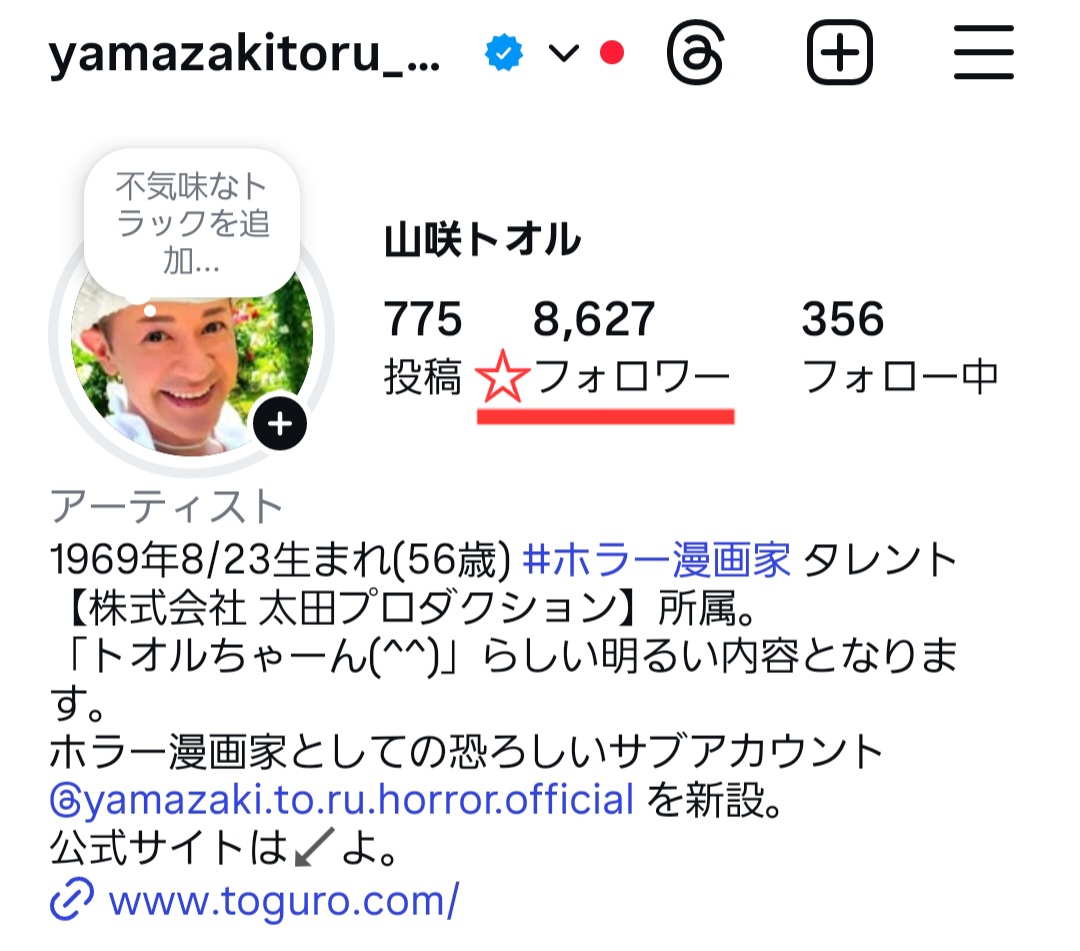This screenshot has height=951, width=1080.
Task: Open Threads from the top bar
Action: point(694,53)
